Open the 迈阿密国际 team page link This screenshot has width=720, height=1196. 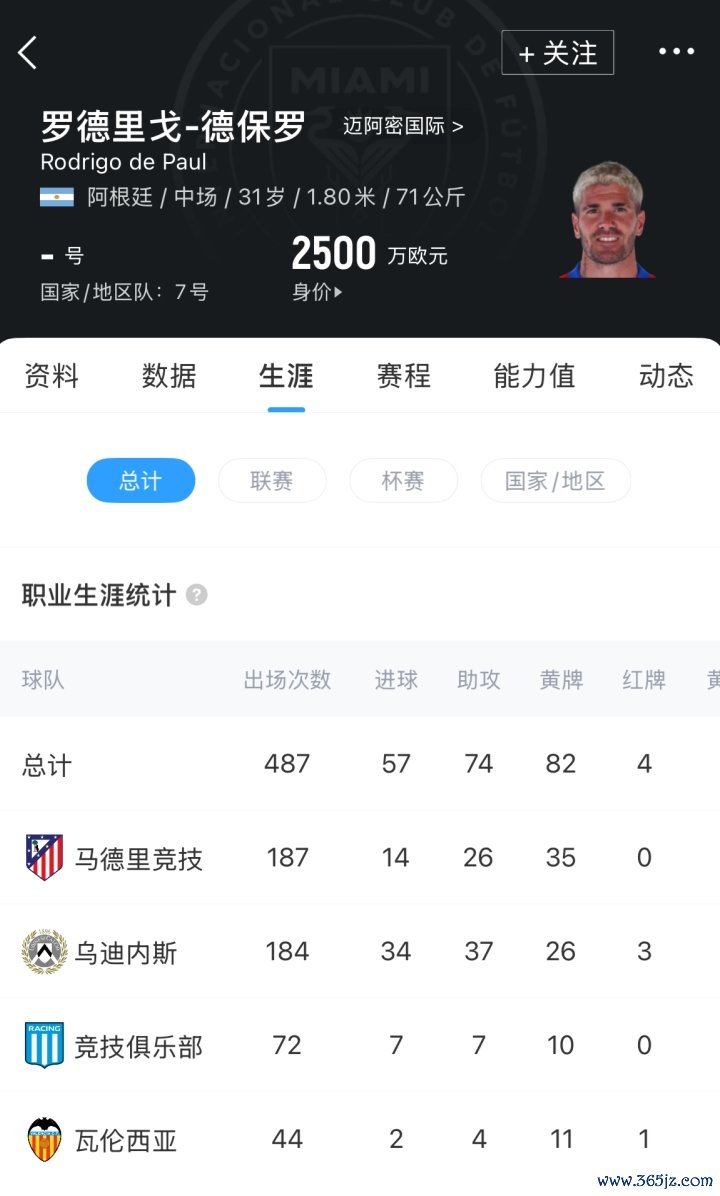[x=403, y=127]
